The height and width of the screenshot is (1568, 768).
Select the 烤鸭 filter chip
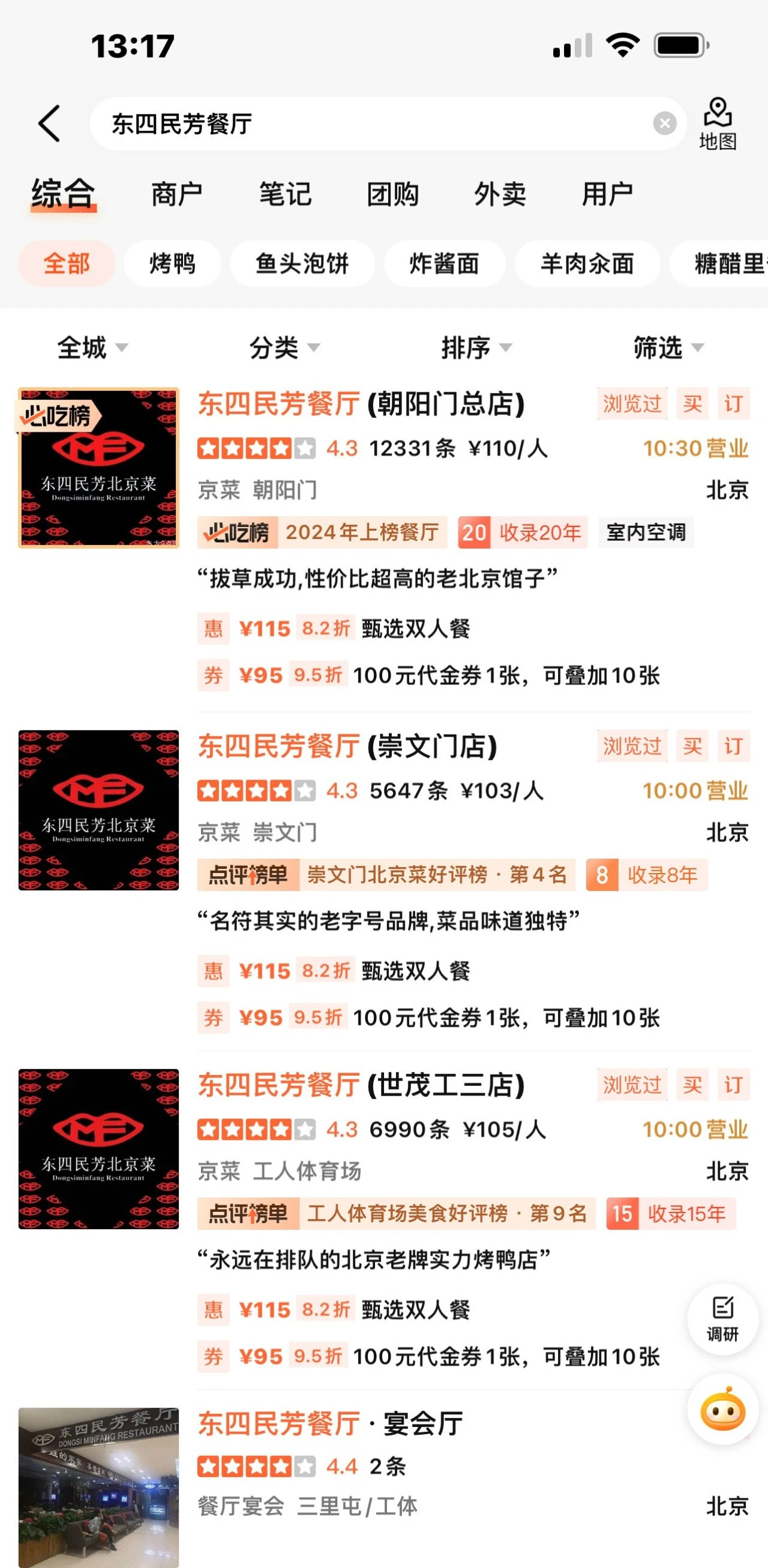coord(171,264)
